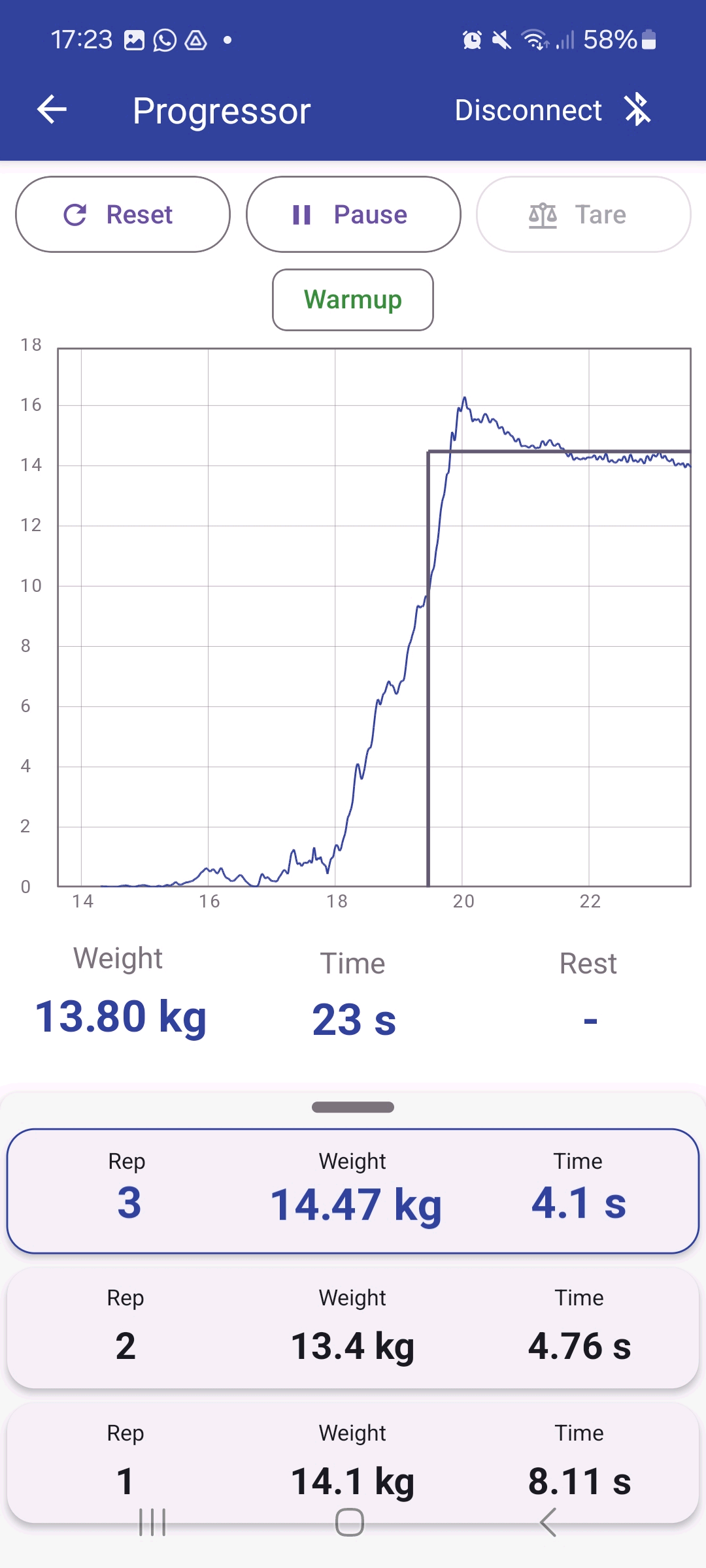Expand the Rep 2 result entry
Image resolution: width=706 pixels, height=1568 pixels.
tap(352, 1326)
